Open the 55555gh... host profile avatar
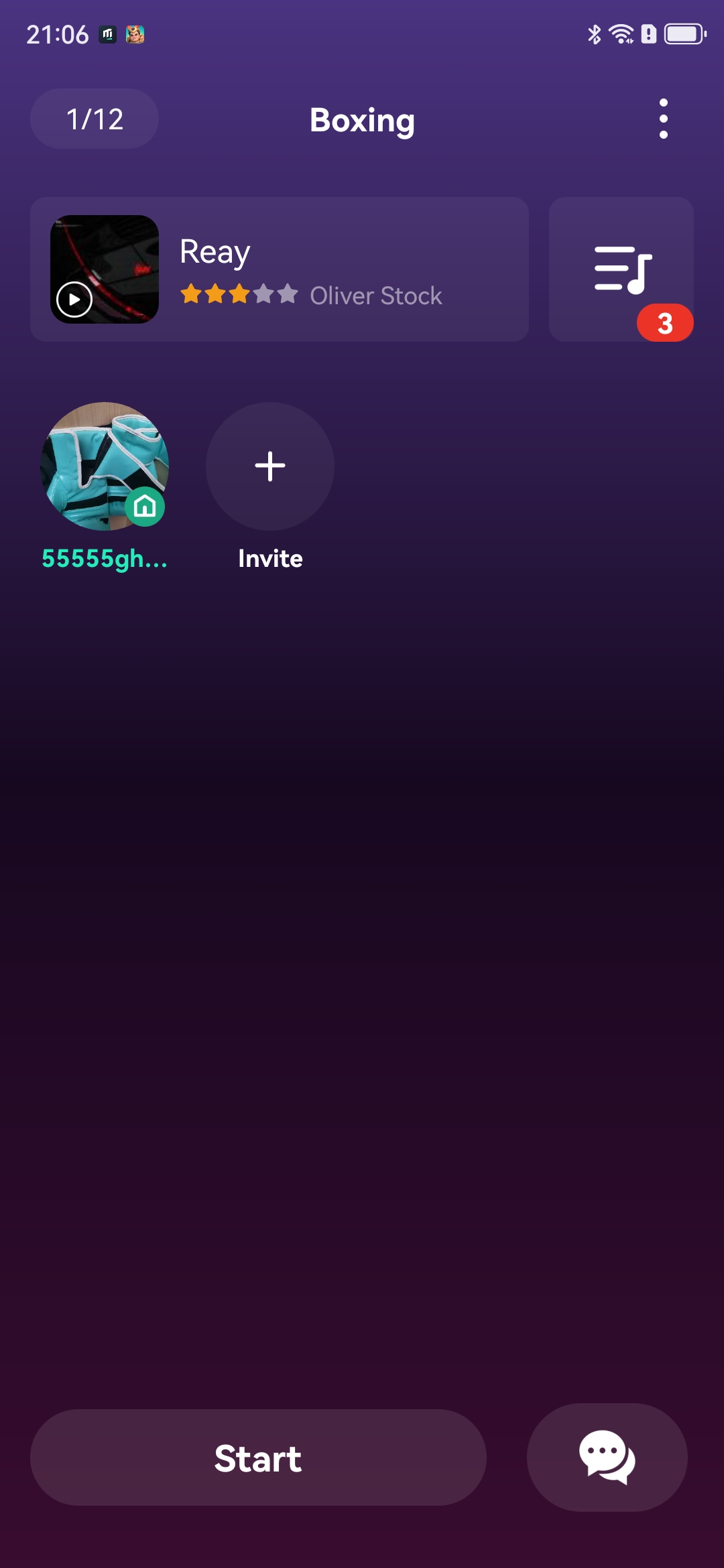The height and width of the screenshot is (1568, 724). pyautogui.click(x=105, y=466)
